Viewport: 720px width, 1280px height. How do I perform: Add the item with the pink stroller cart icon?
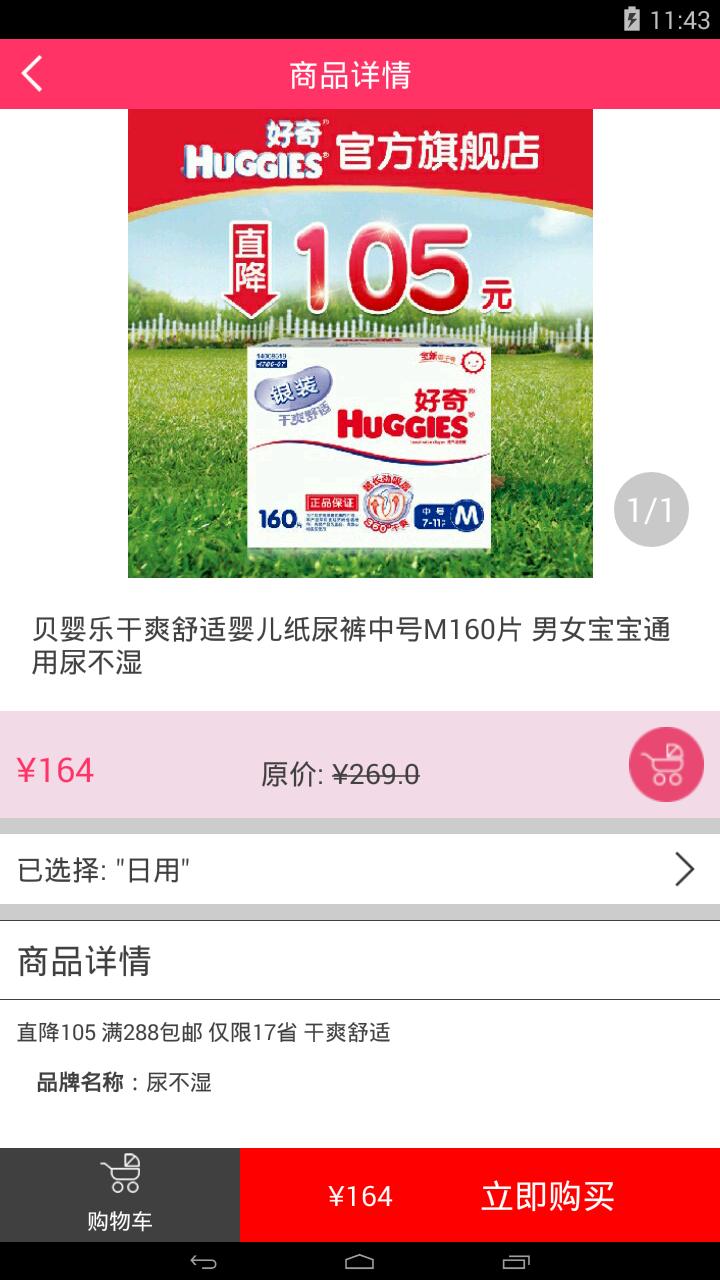point(666,765)
